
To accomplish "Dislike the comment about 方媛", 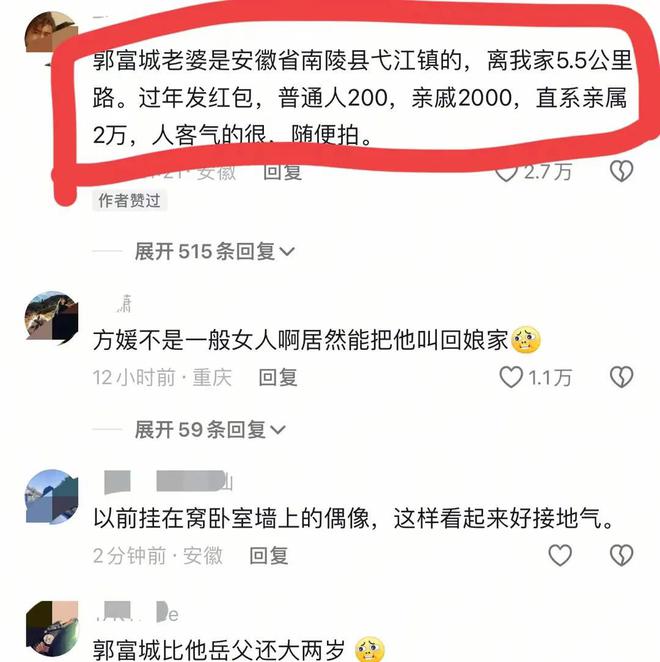I will tap(622, 377).
